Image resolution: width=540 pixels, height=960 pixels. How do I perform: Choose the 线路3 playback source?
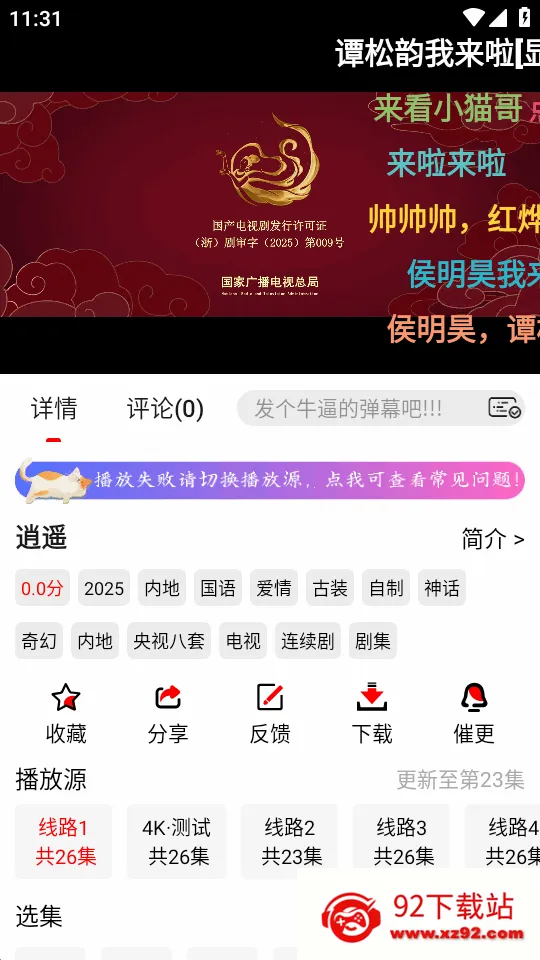(402, 841)
